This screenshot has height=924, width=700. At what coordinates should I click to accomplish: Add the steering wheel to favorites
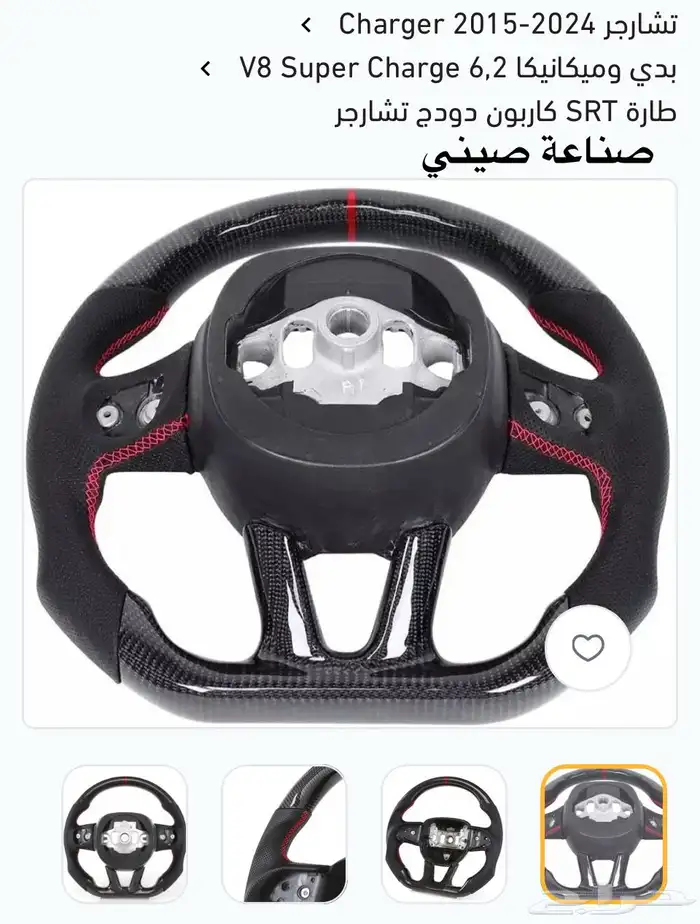[588, 648]
